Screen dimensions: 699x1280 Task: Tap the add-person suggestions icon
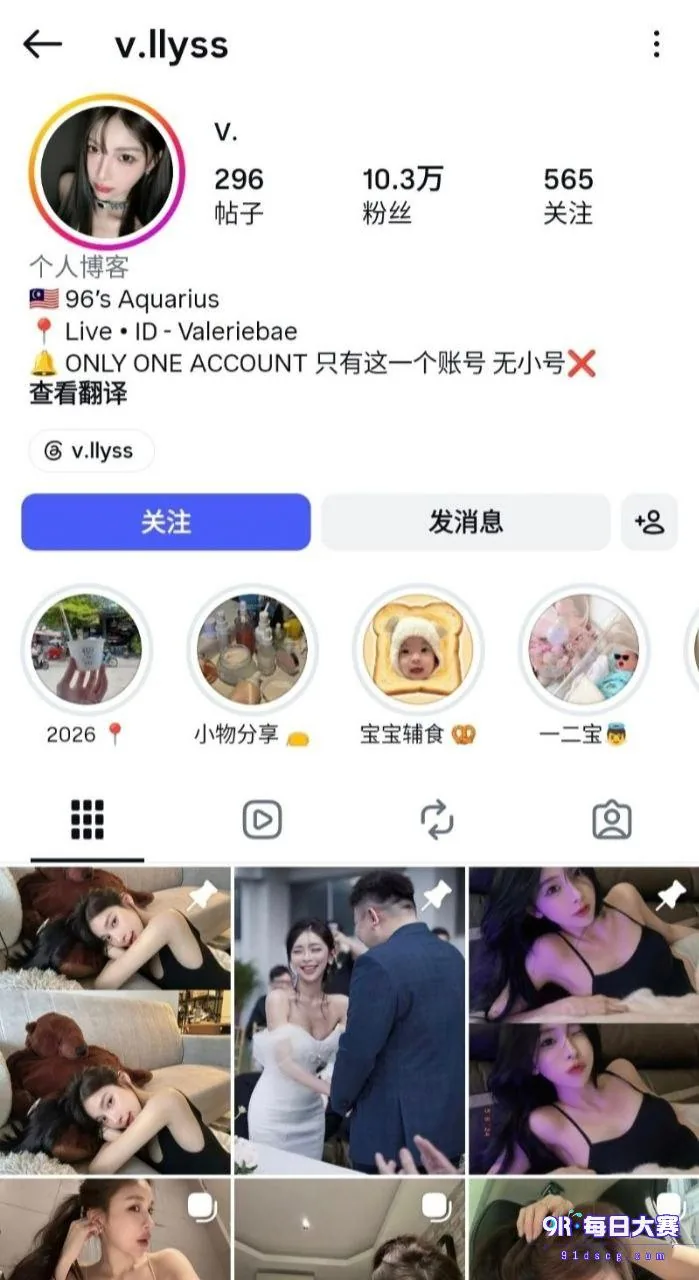pyautogui.click(x=649, y=522)
